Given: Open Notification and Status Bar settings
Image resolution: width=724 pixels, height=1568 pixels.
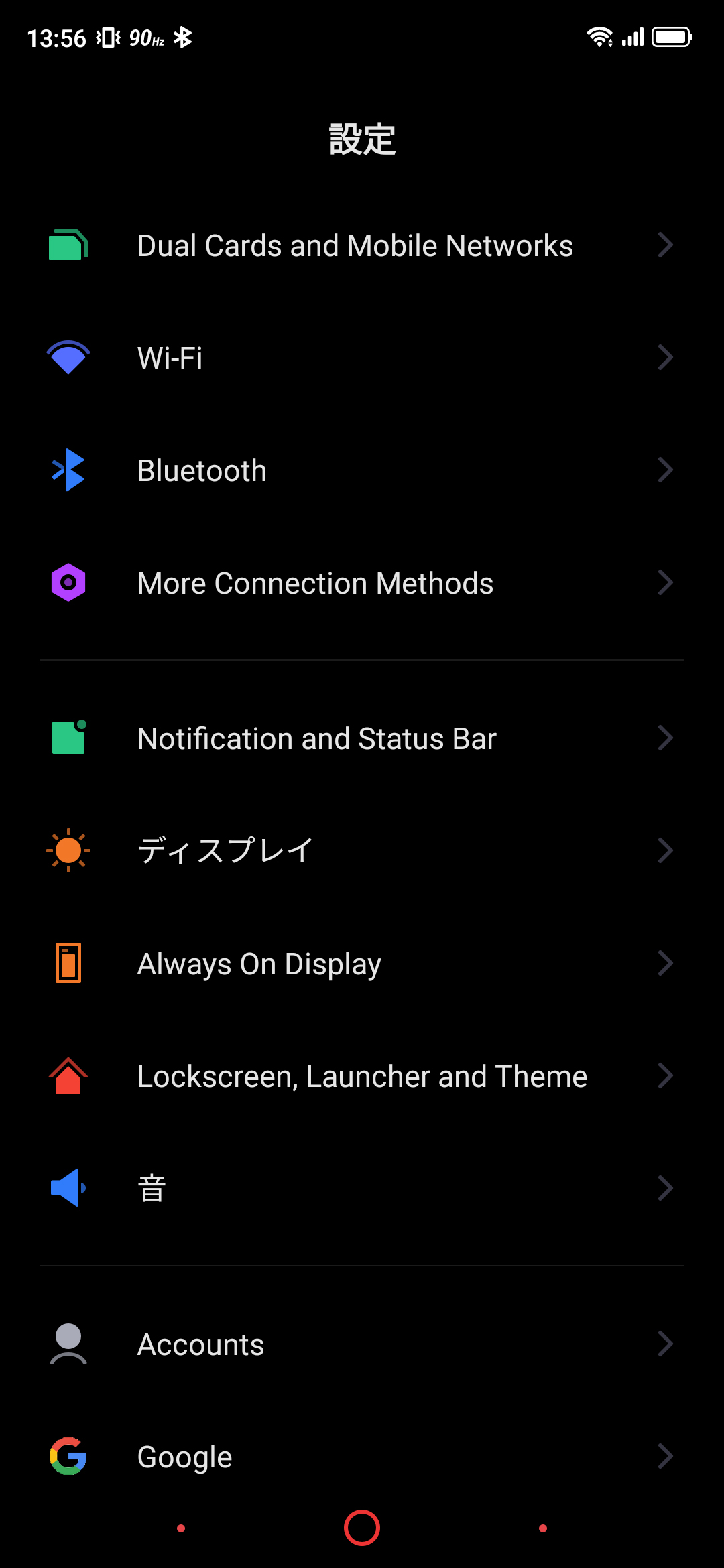Looking at the screenshot, I should [355, 738].
